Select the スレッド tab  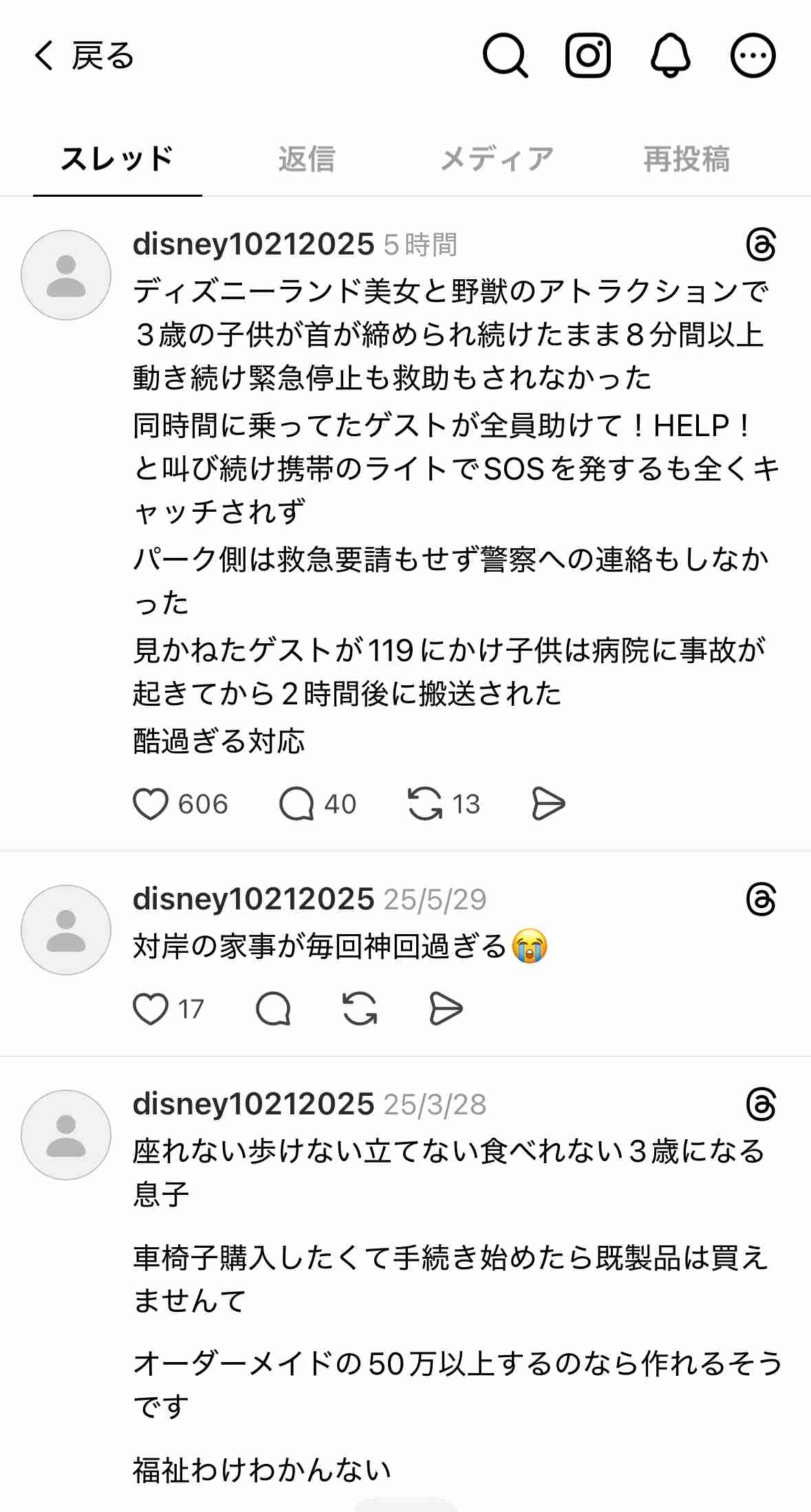tap(118, 159)
